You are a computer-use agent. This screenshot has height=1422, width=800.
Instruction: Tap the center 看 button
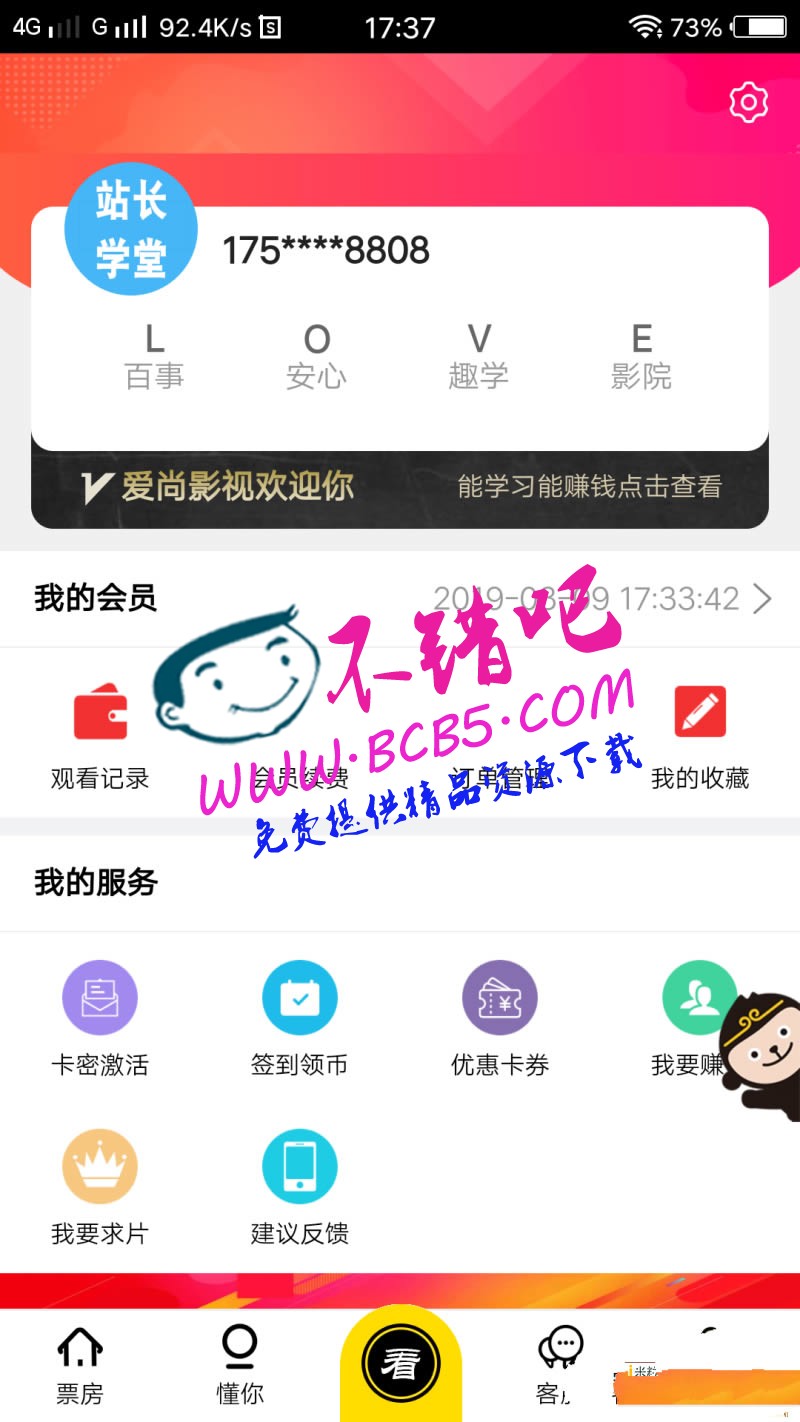(400, 1363)
